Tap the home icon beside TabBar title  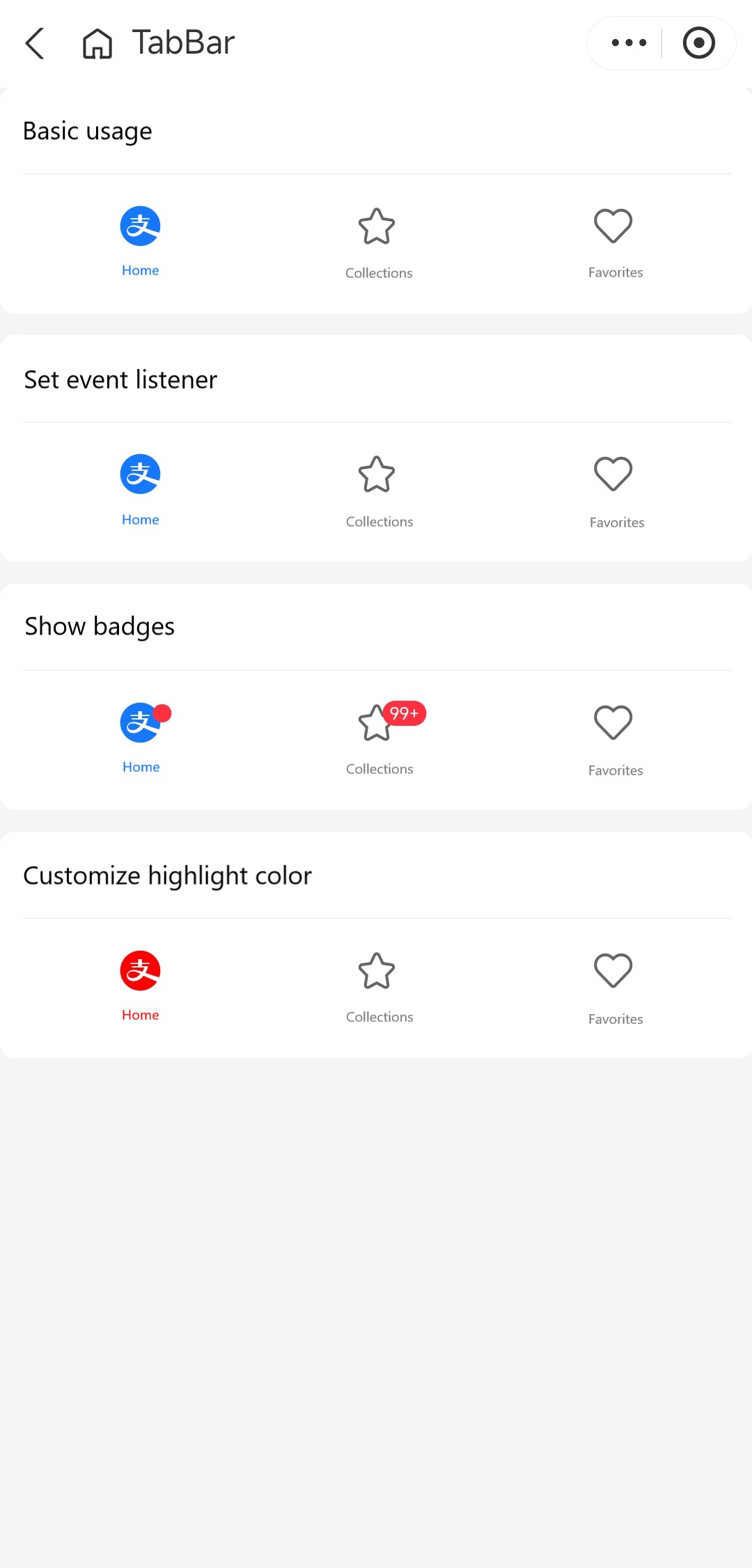click(97, 43)
